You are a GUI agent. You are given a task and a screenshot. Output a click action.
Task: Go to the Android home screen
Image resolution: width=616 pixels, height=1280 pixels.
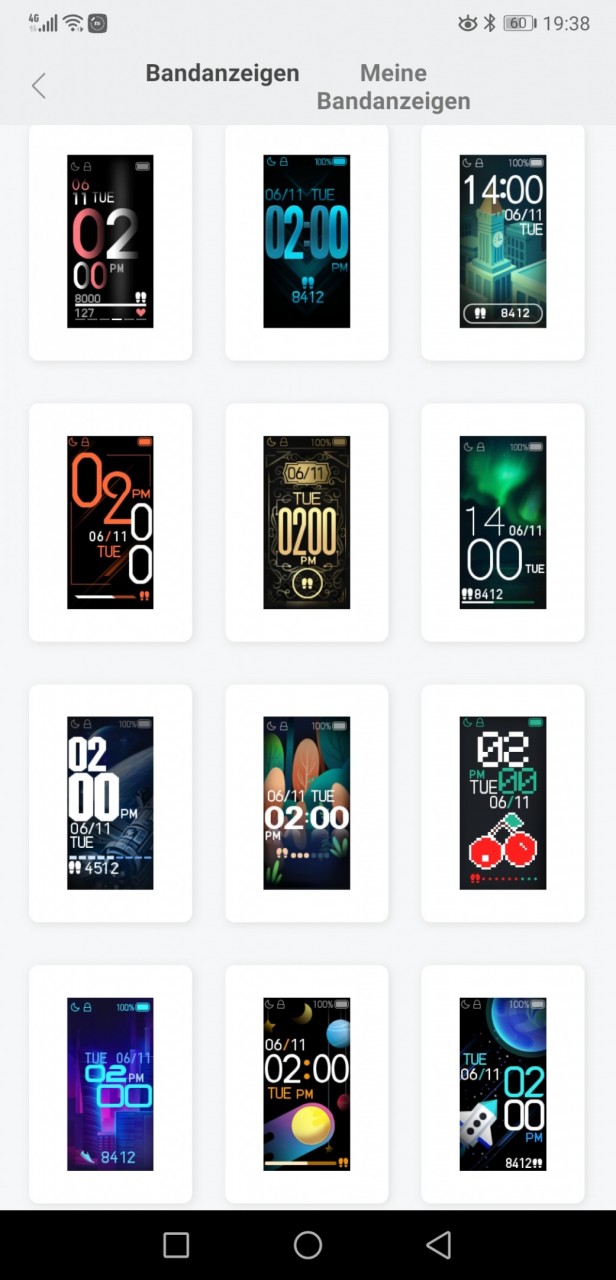click(x=308, y=1245)
